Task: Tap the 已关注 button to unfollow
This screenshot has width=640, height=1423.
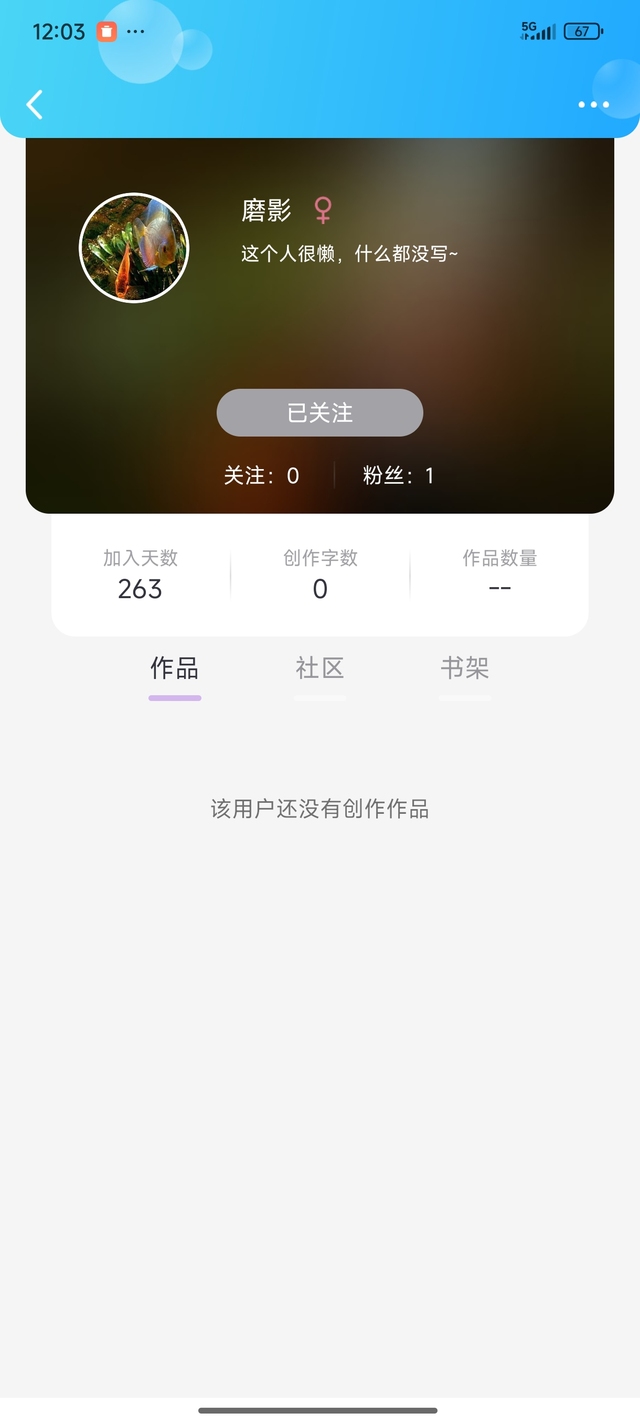Action: (x=320, y=413)
